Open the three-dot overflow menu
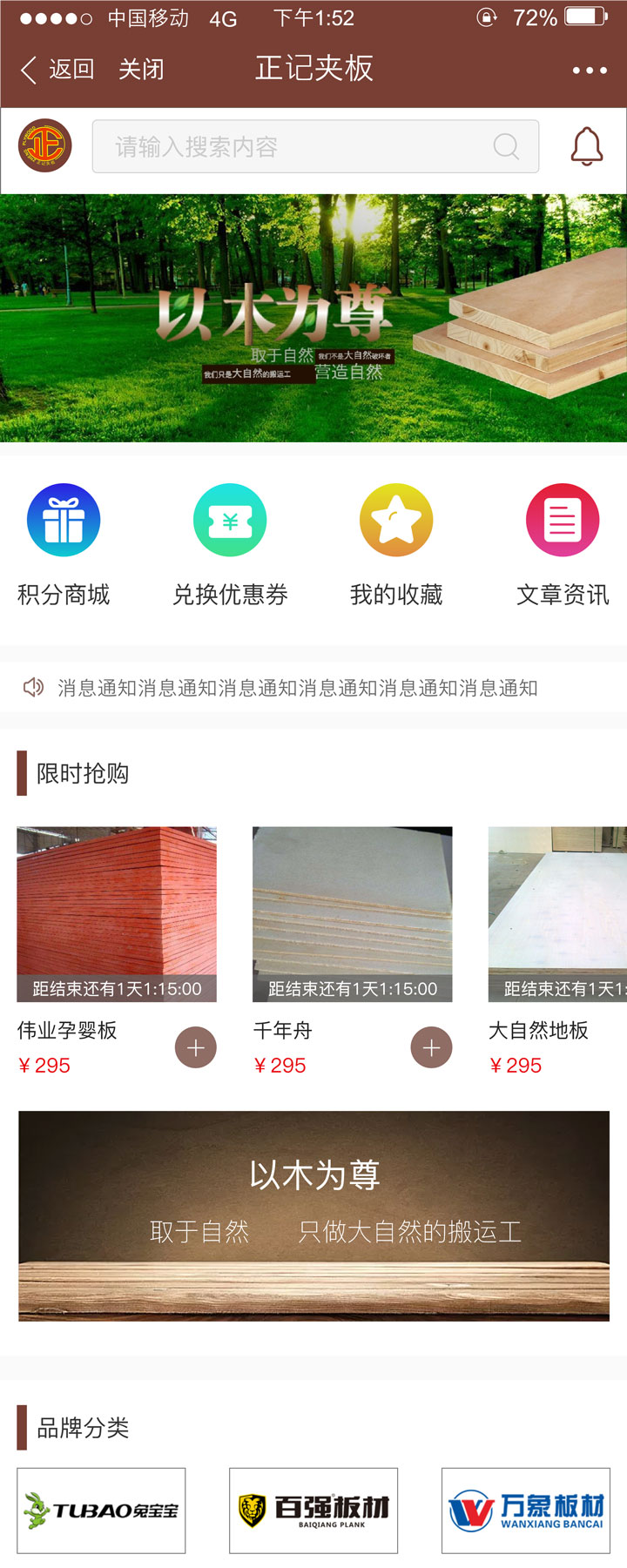 pos(589,71)
